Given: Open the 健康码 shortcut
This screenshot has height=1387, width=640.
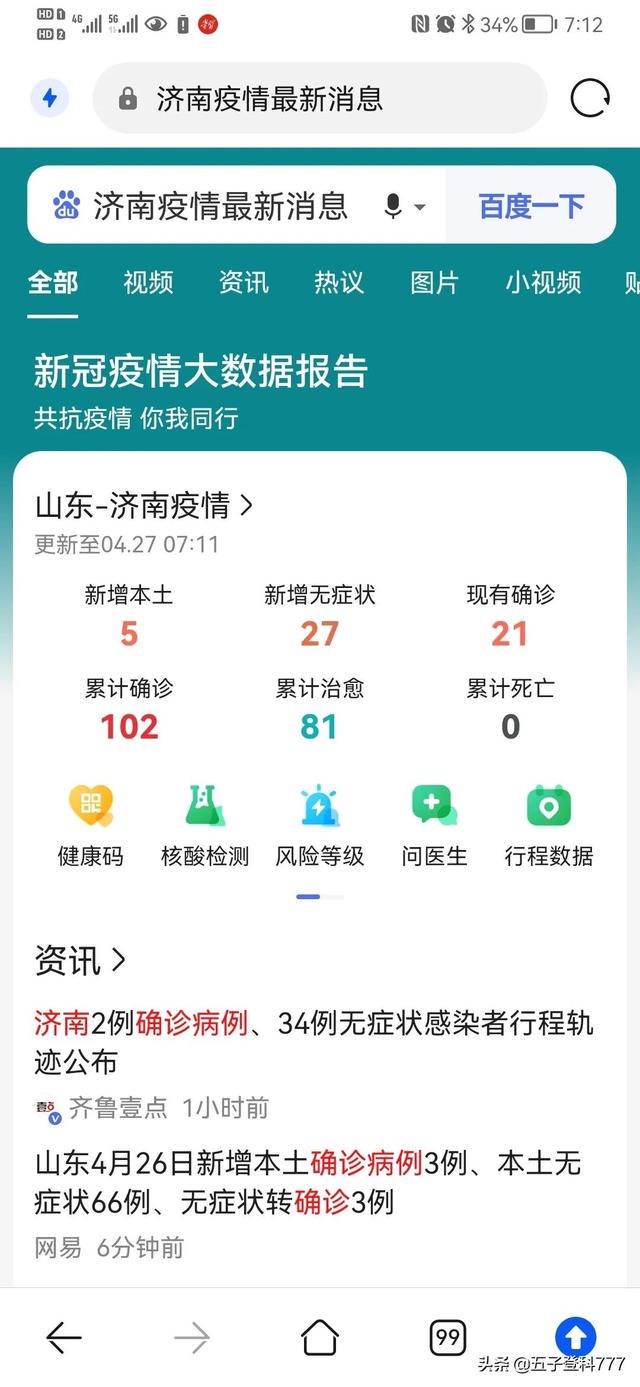Looking at the screenshot, I should 90,825.
